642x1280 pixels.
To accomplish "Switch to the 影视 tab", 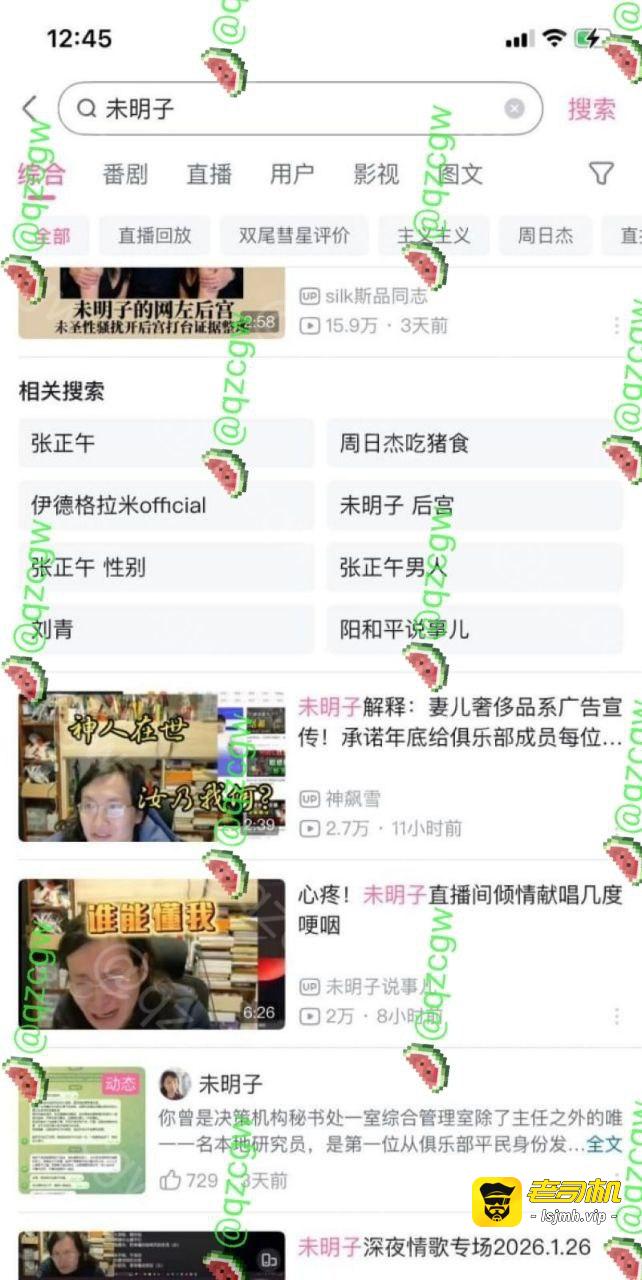I will (376, 174).
